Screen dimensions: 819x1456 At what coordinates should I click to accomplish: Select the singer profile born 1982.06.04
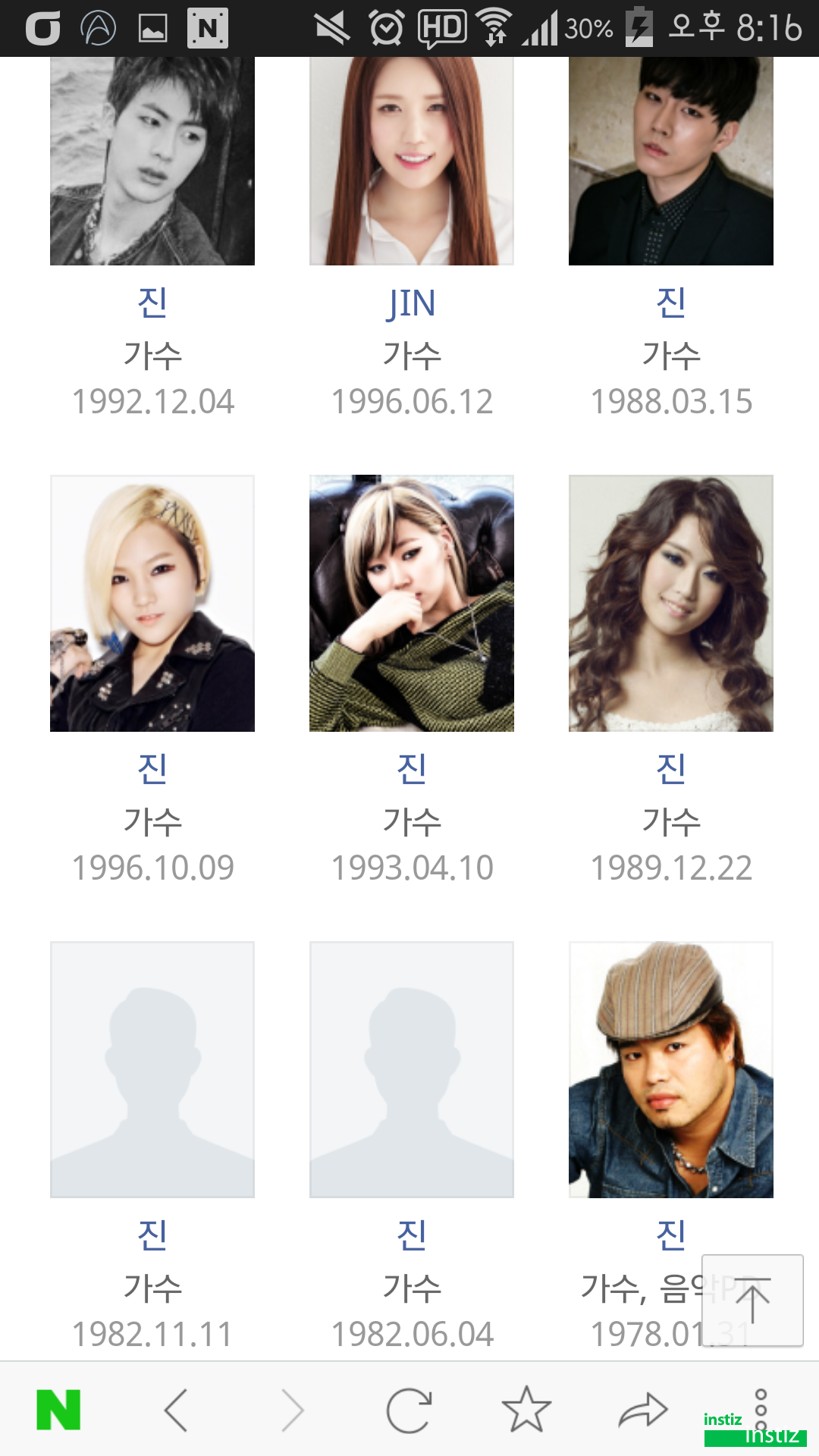pos(412,1069)
